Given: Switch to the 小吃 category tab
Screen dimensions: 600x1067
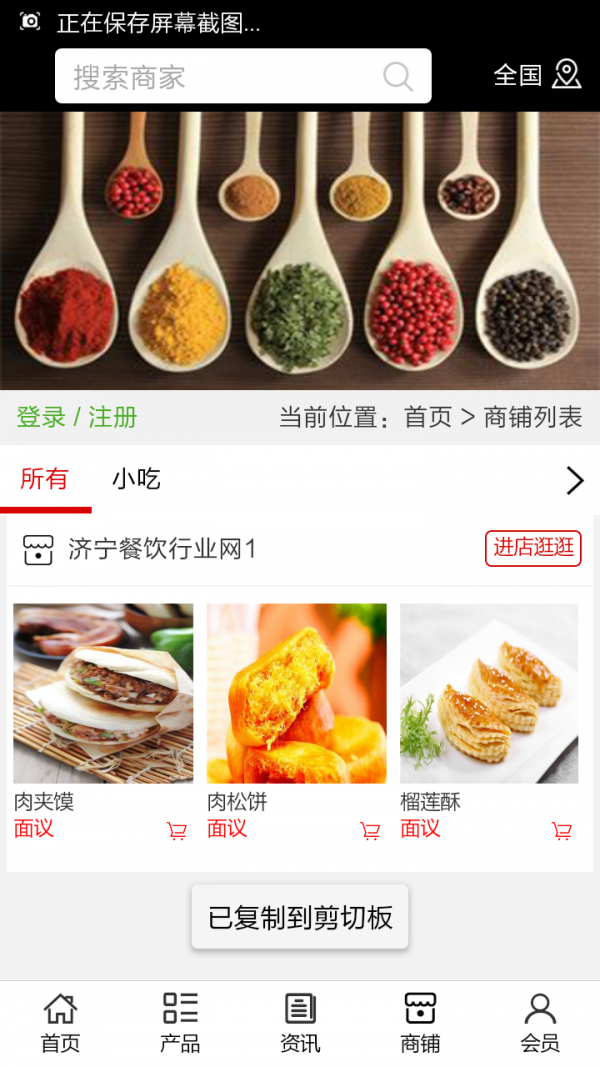Looking at the screenshot, I should tap(136, 479).
